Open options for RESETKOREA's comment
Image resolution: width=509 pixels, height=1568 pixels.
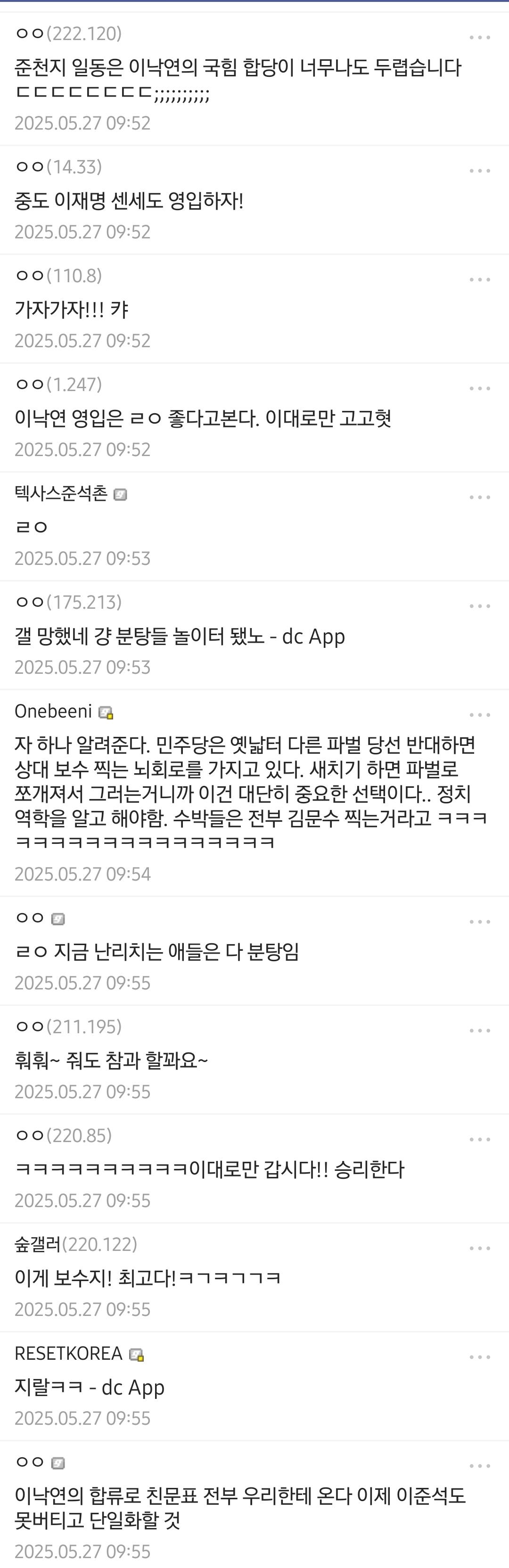click(479, 1358)
